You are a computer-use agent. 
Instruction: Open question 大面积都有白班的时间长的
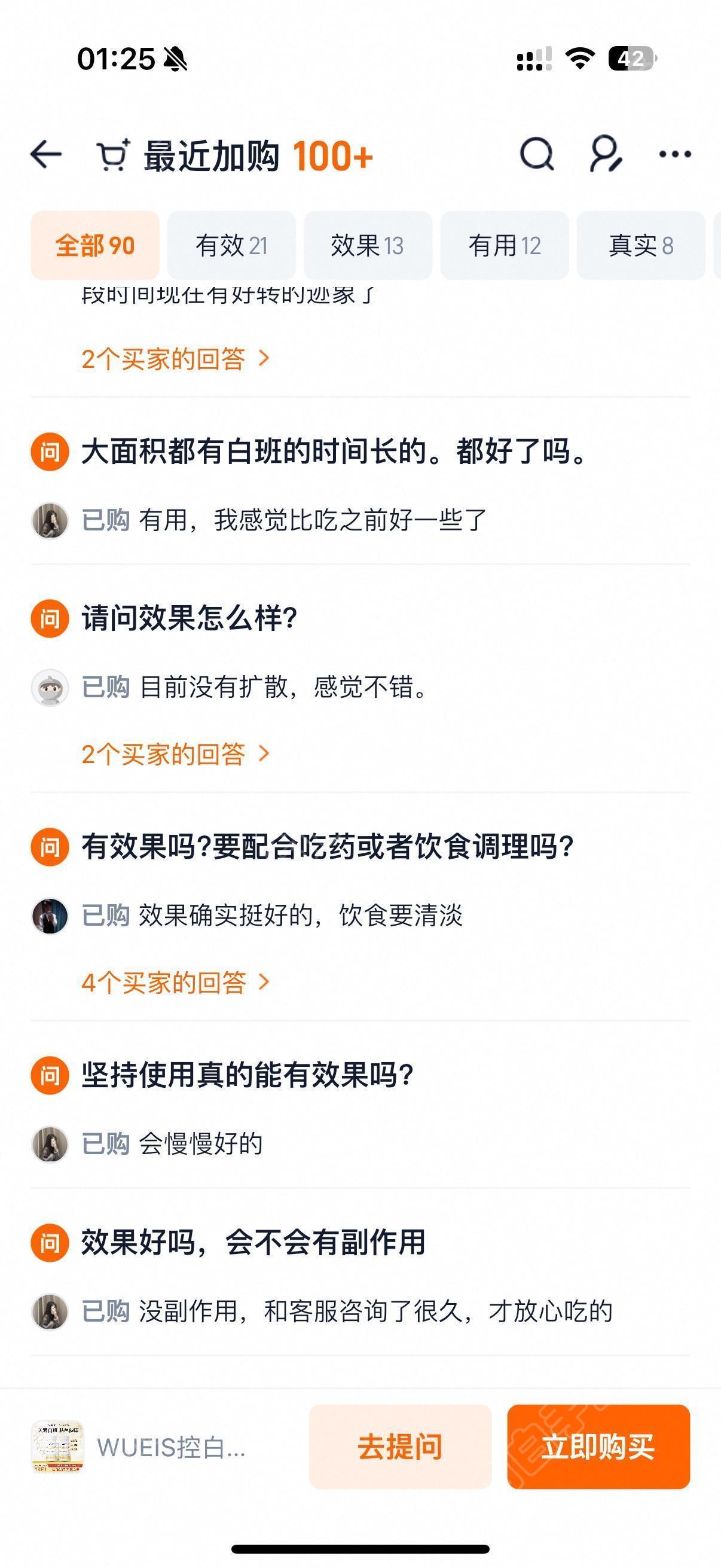coord(335,452)
